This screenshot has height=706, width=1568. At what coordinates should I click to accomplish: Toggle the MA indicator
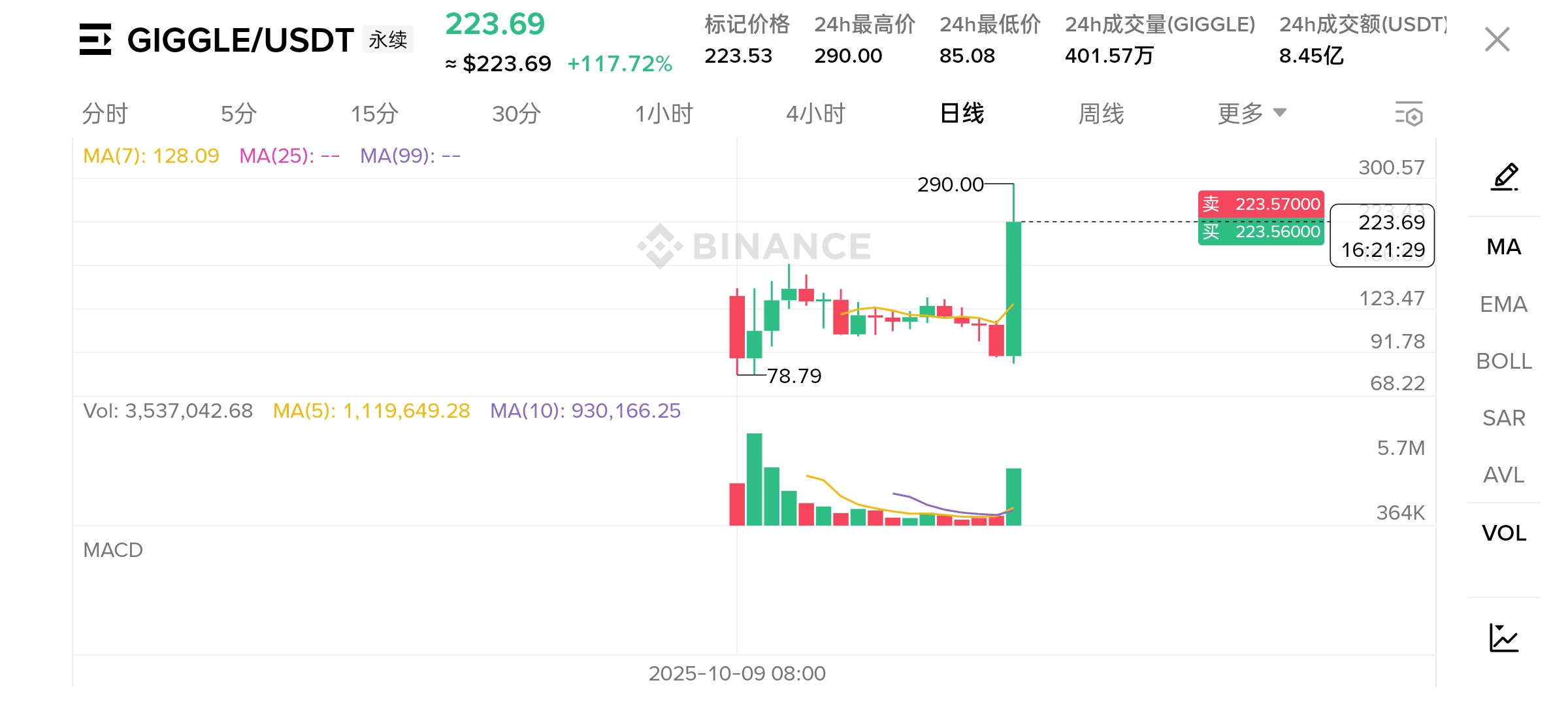[x=1504, y=247]
